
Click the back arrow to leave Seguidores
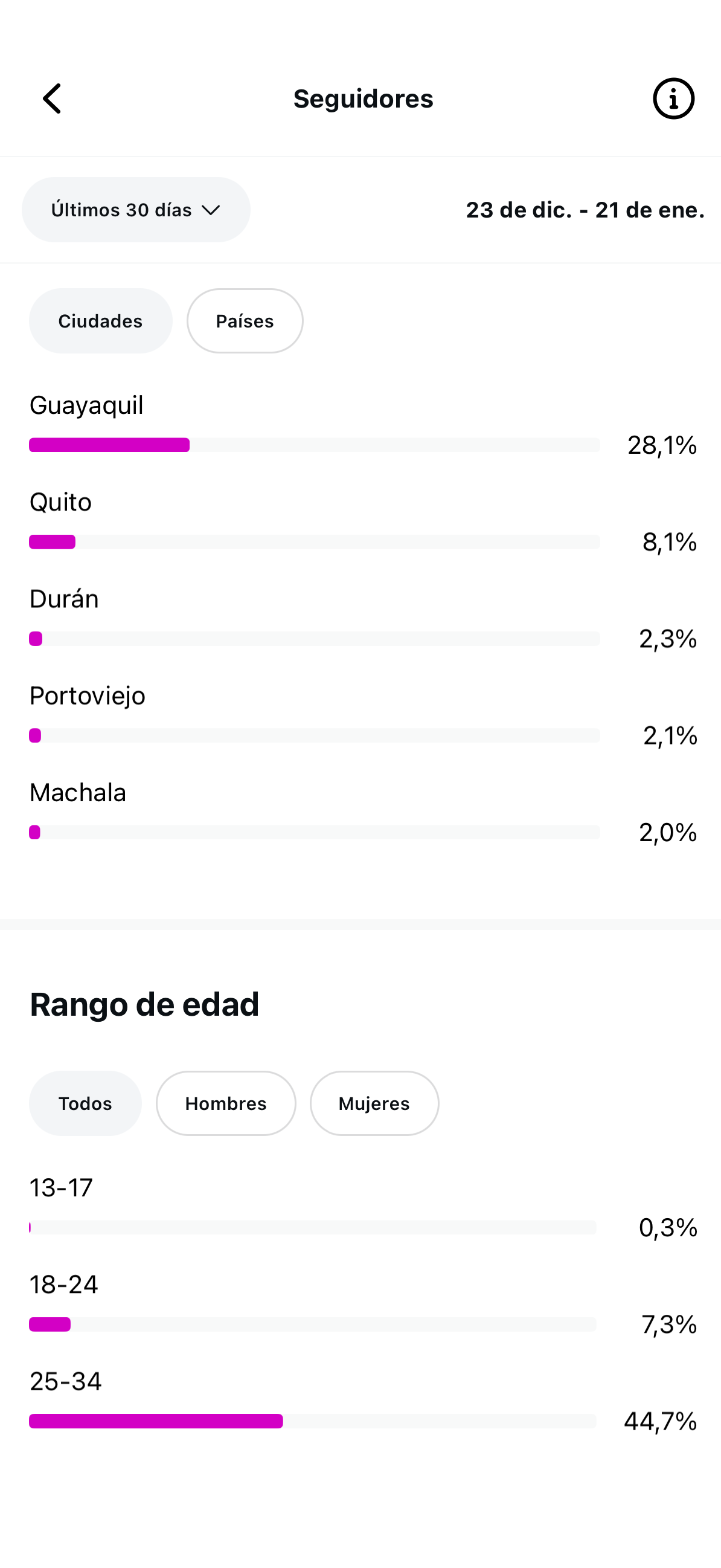(53, 98)
